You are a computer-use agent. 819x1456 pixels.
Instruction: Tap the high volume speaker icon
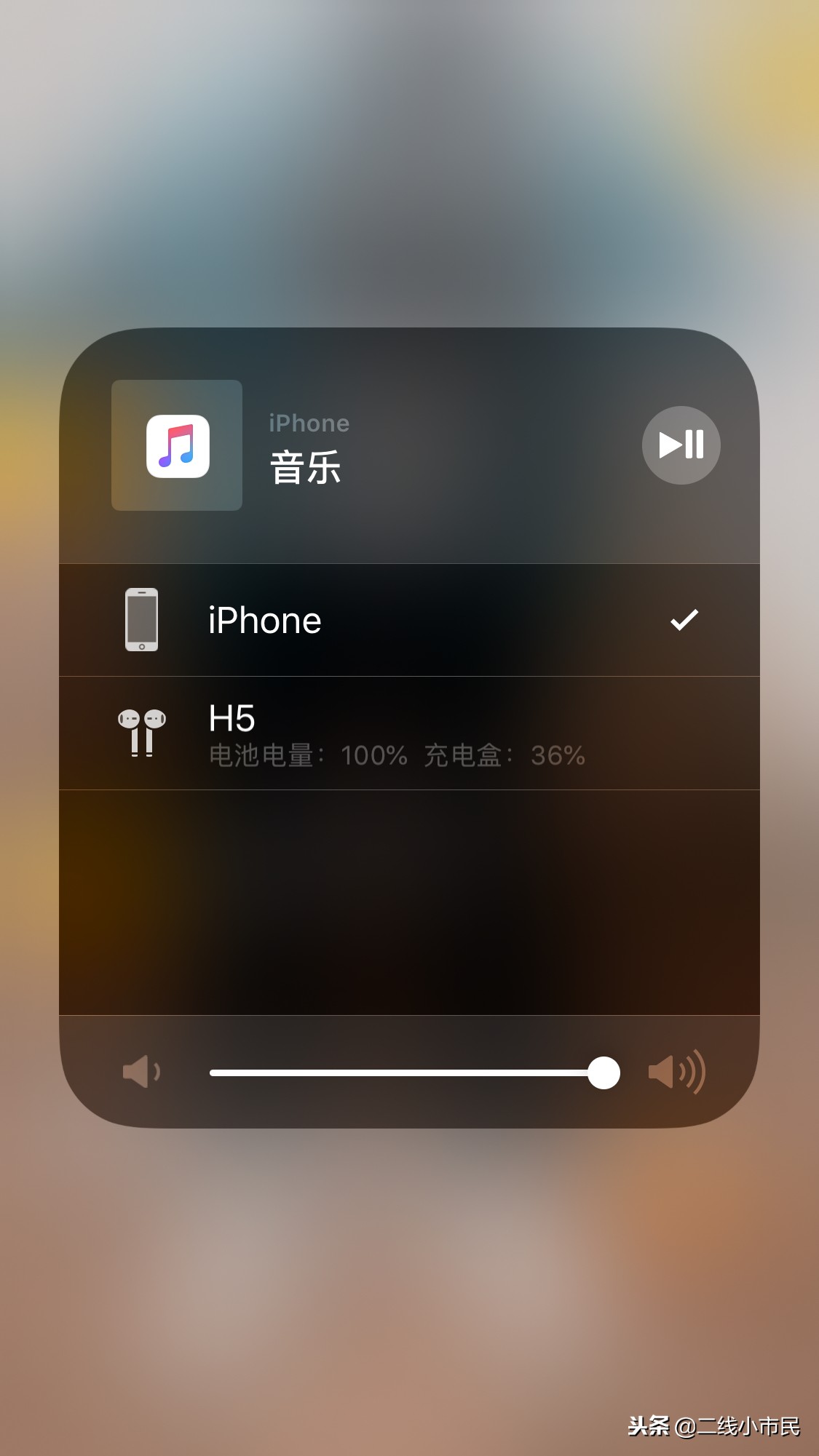click(678, 1072)
